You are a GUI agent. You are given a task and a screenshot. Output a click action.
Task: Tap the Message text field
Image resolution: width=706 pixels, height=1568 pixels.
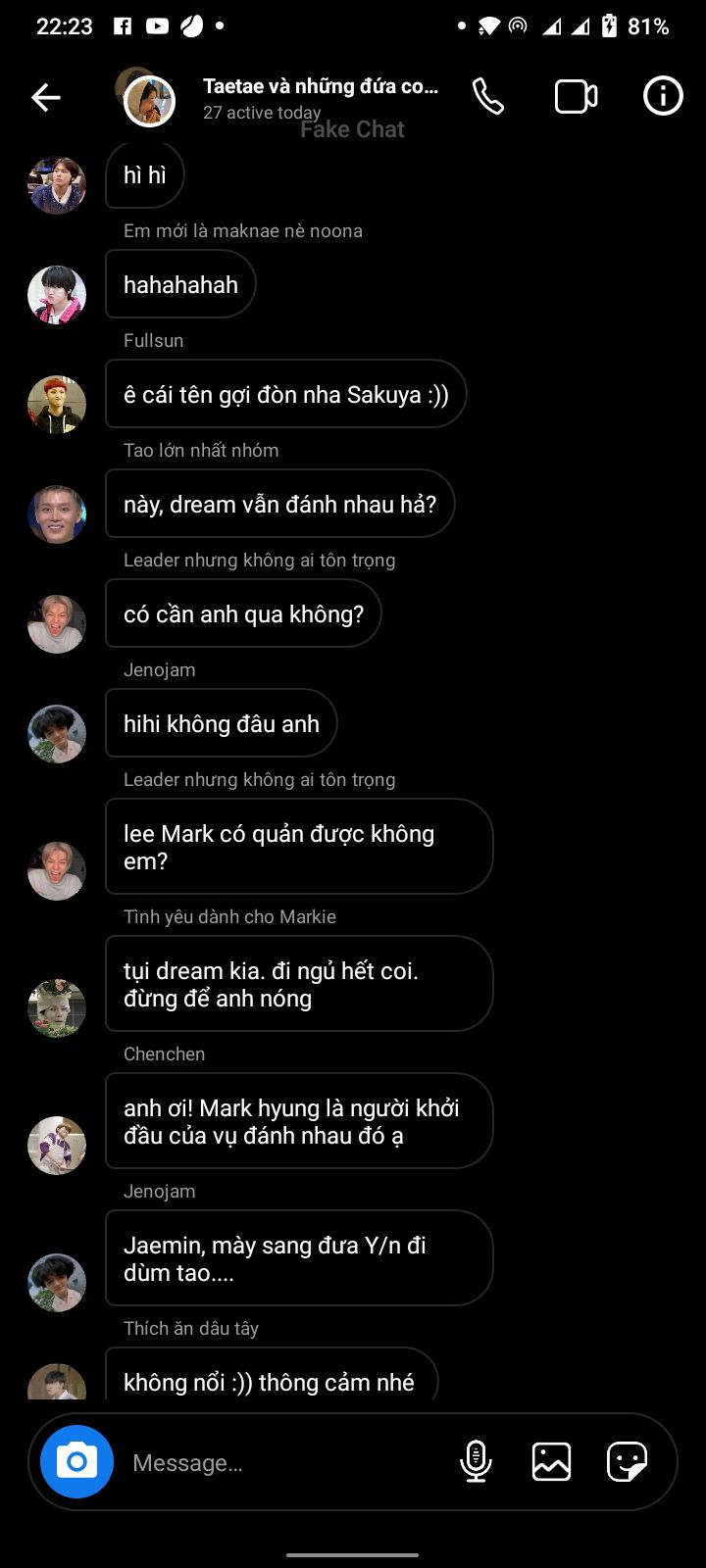click(284, 1462)
